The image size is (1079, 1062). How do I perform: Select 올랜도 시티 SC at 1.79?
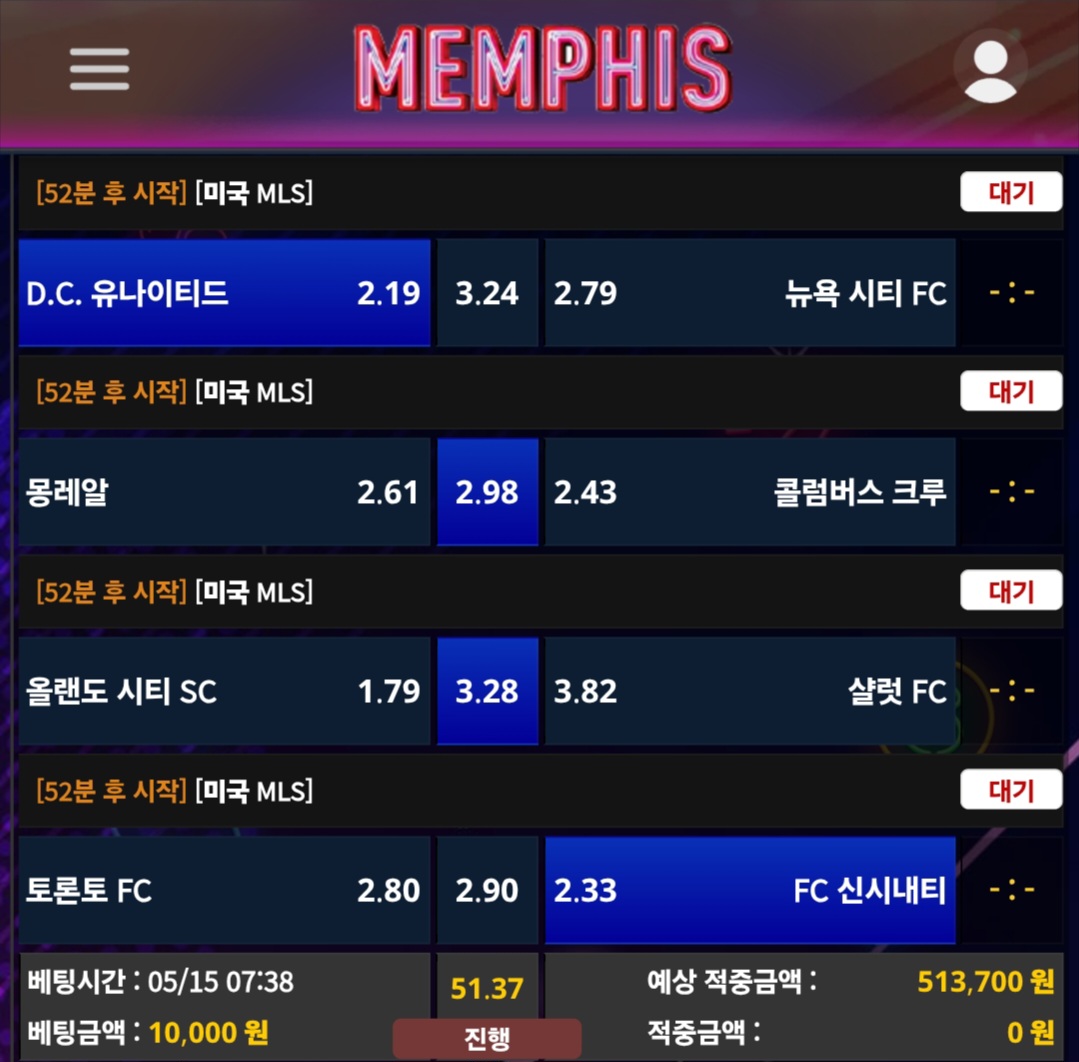pyautogui.click(x=224, y=691)
